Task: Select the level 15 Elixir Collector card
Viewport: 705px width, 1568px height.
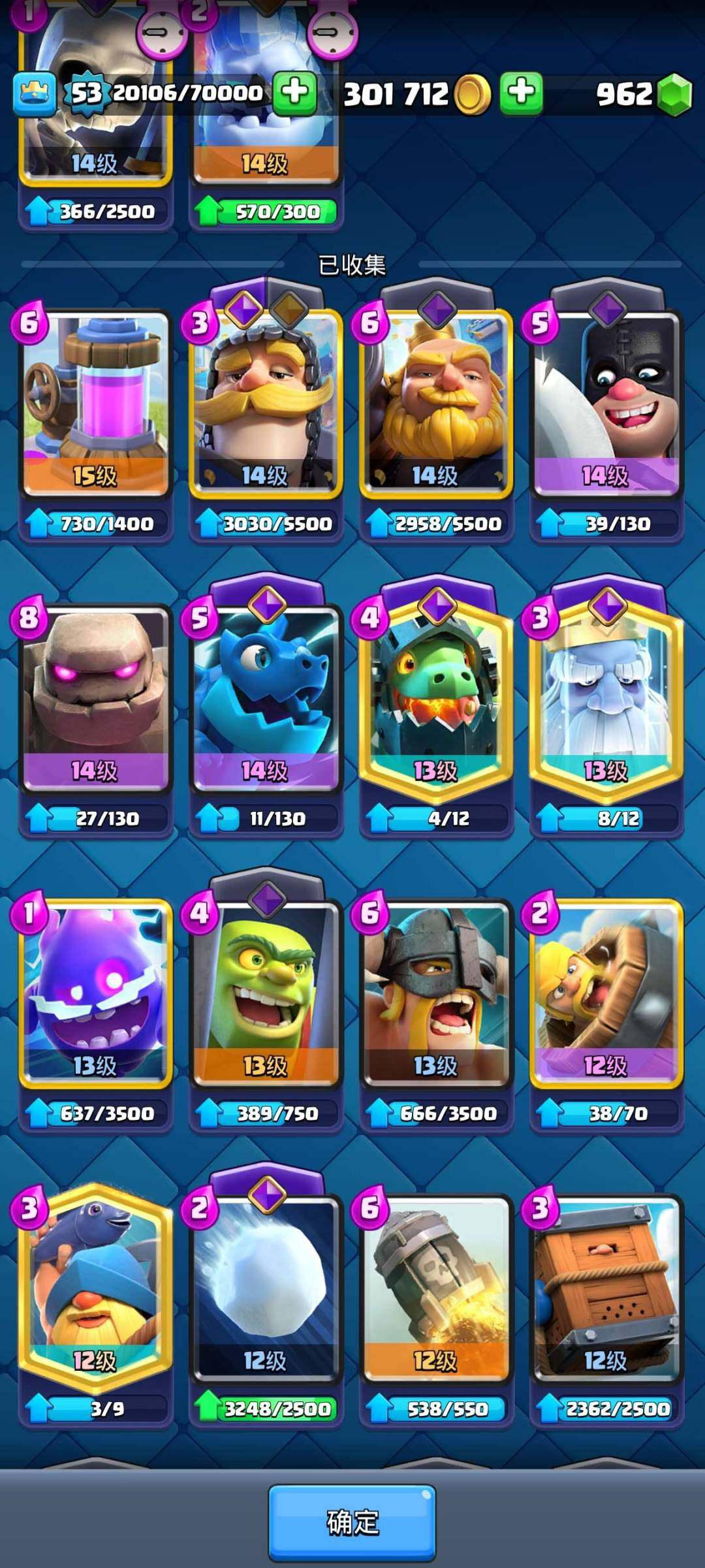Action: pos(96,405)
